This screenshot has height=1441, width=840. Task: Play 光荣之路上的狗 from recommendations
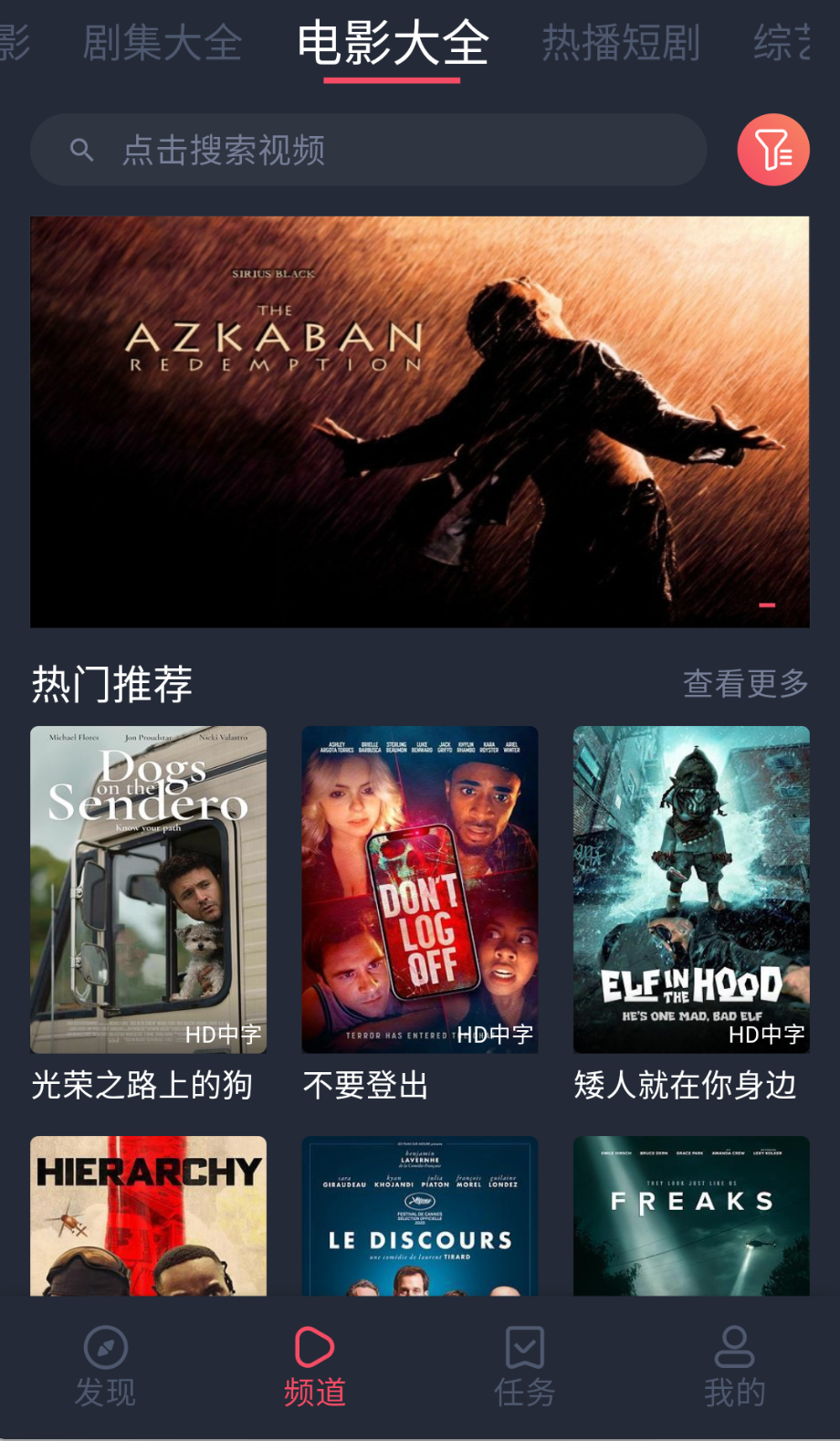point(147,889)
